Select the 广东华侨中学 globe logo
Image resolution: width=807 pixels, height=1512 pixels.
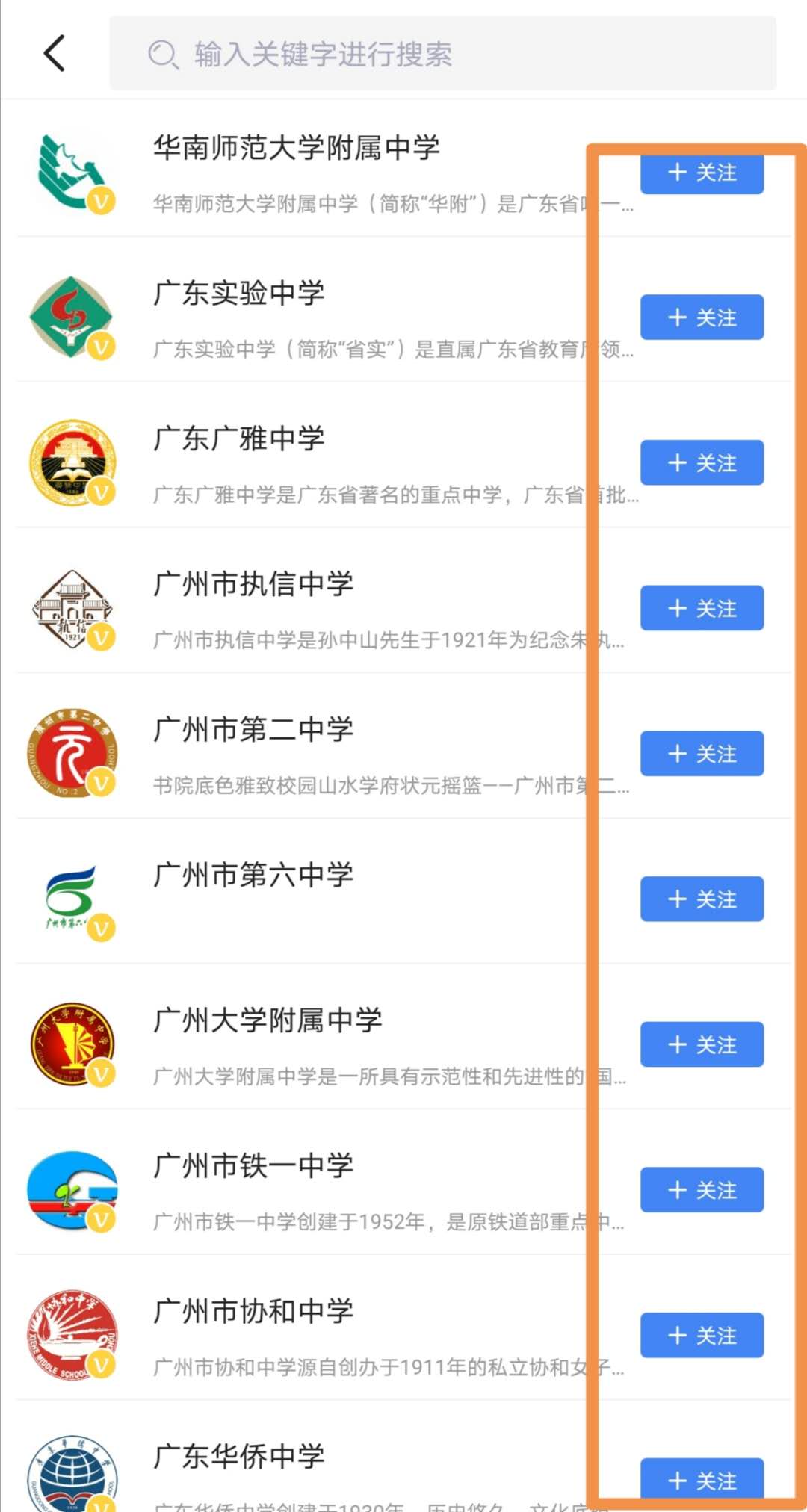pyautogui.click(x=72, y=1475)
